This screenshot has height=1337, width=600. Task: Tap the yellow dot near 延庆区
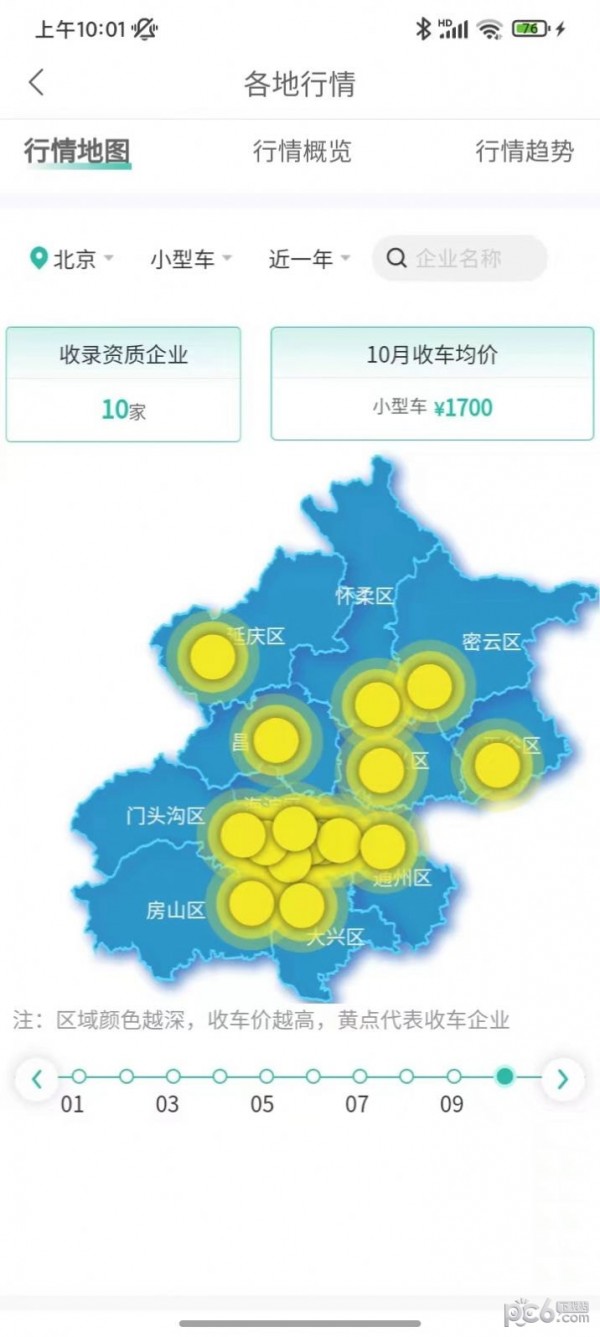point(213,657)
